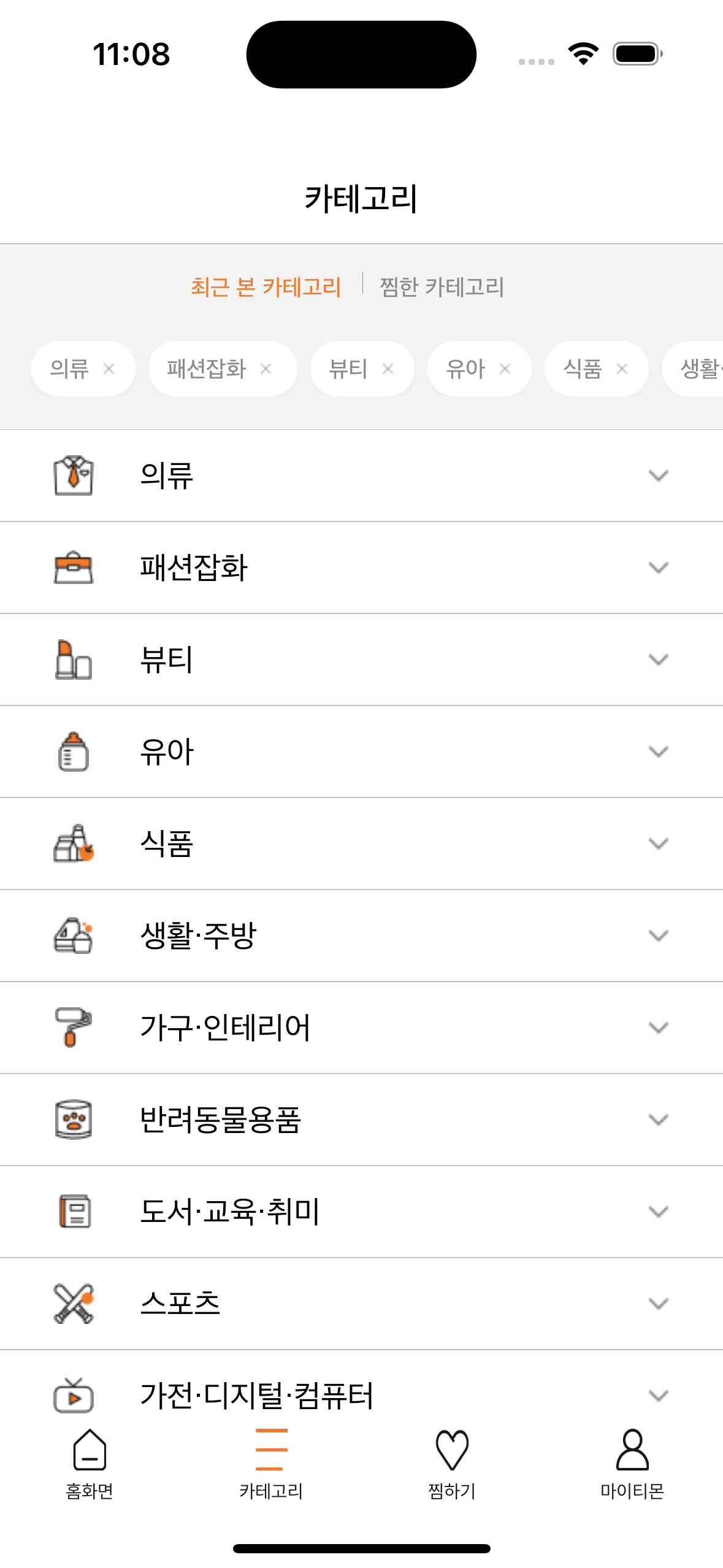This screenshot has height=1568, width=723.
Task: Open the 도서·교육·취미 category
Action: coord(361,1212)
